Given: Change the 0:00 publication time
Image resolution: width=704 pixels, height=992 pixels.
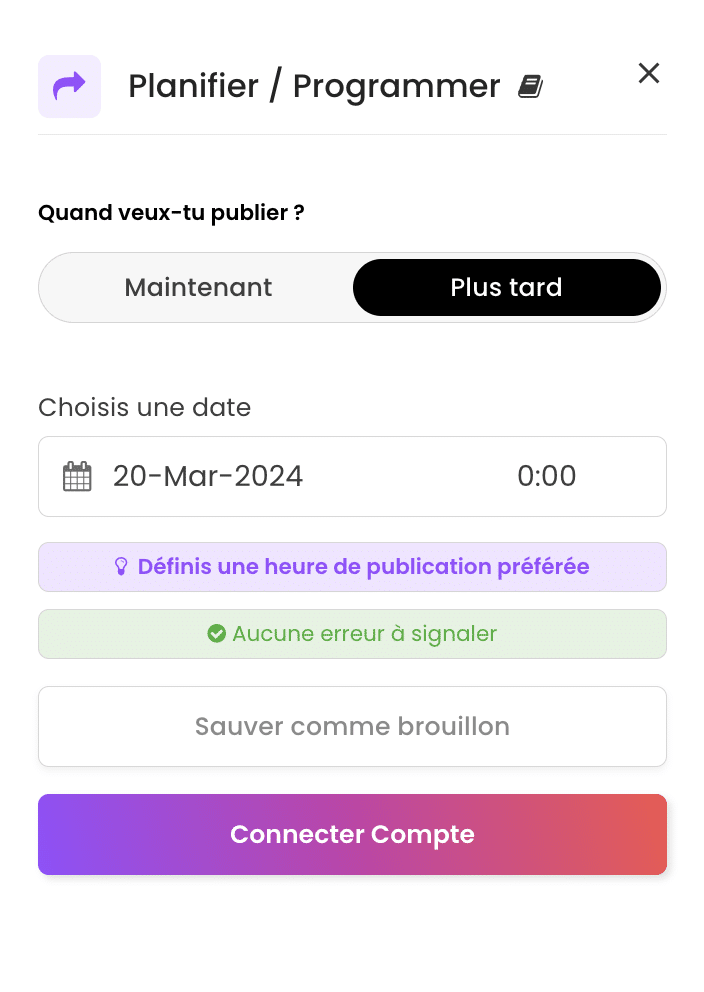Looking at the screenshot, I should click(546, 476).
